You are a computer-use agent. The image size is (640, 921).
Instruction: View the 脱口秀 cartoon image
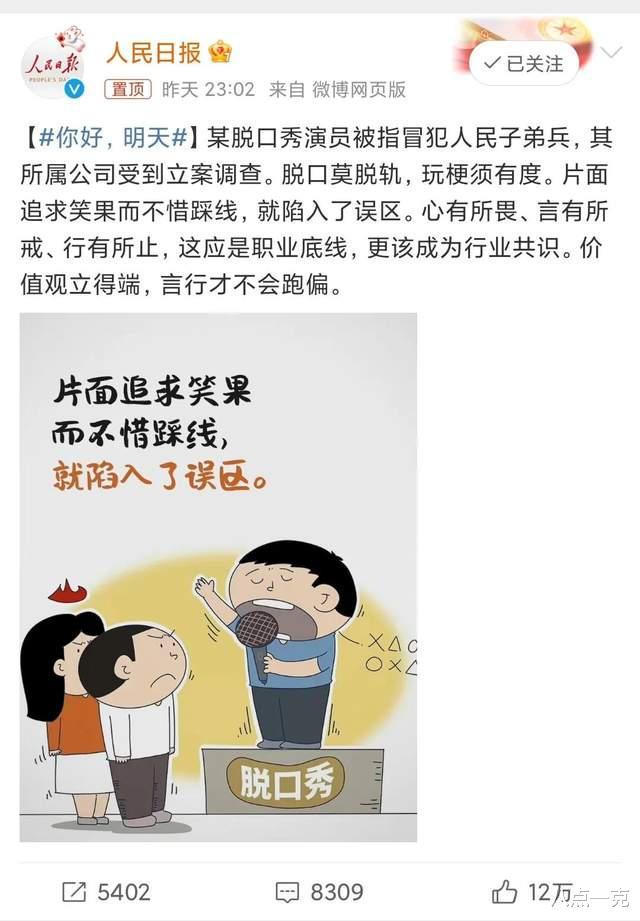(218, 577)
